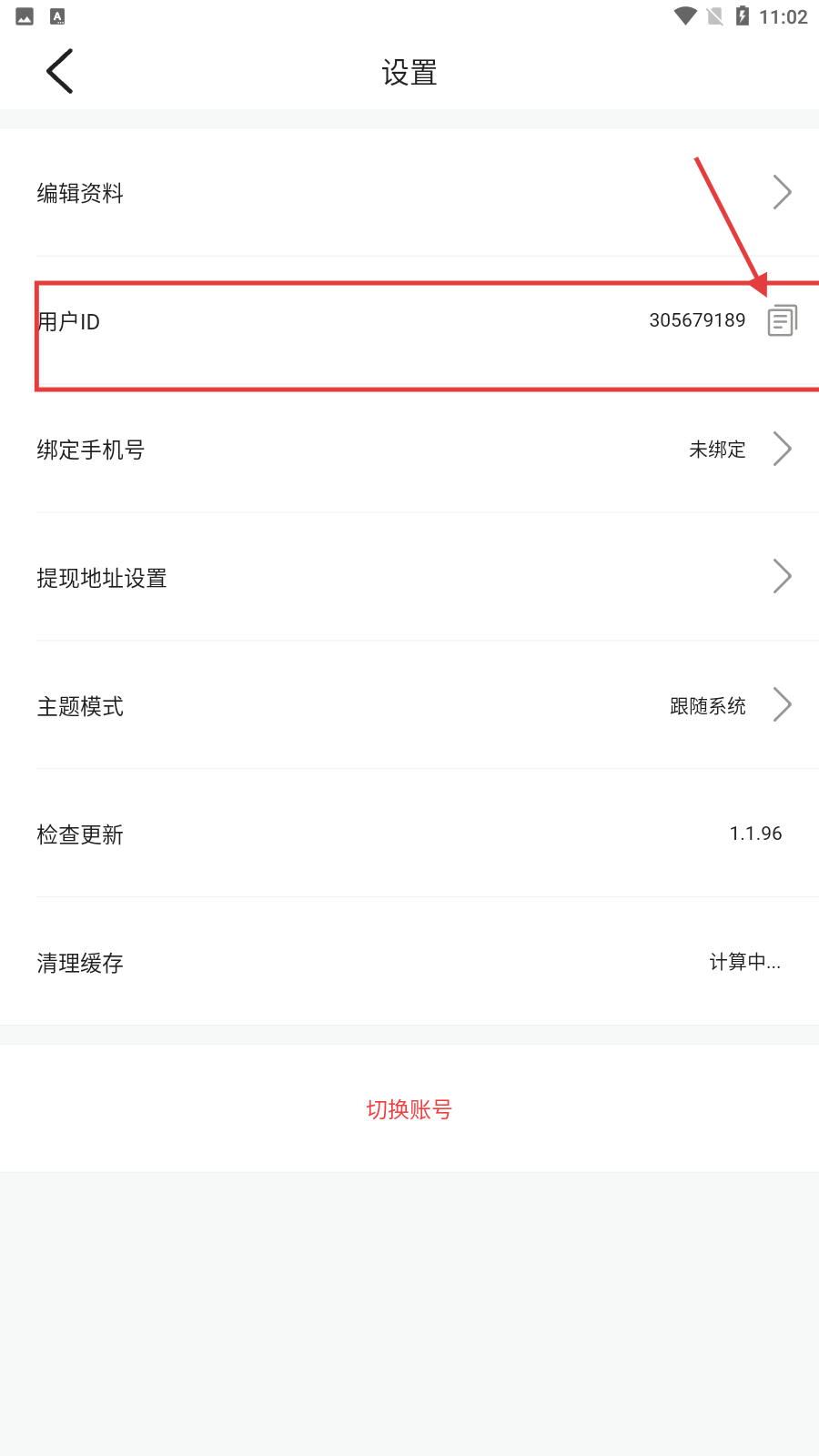Expand 提现地址设置 using the arrow

click(782, 576)
